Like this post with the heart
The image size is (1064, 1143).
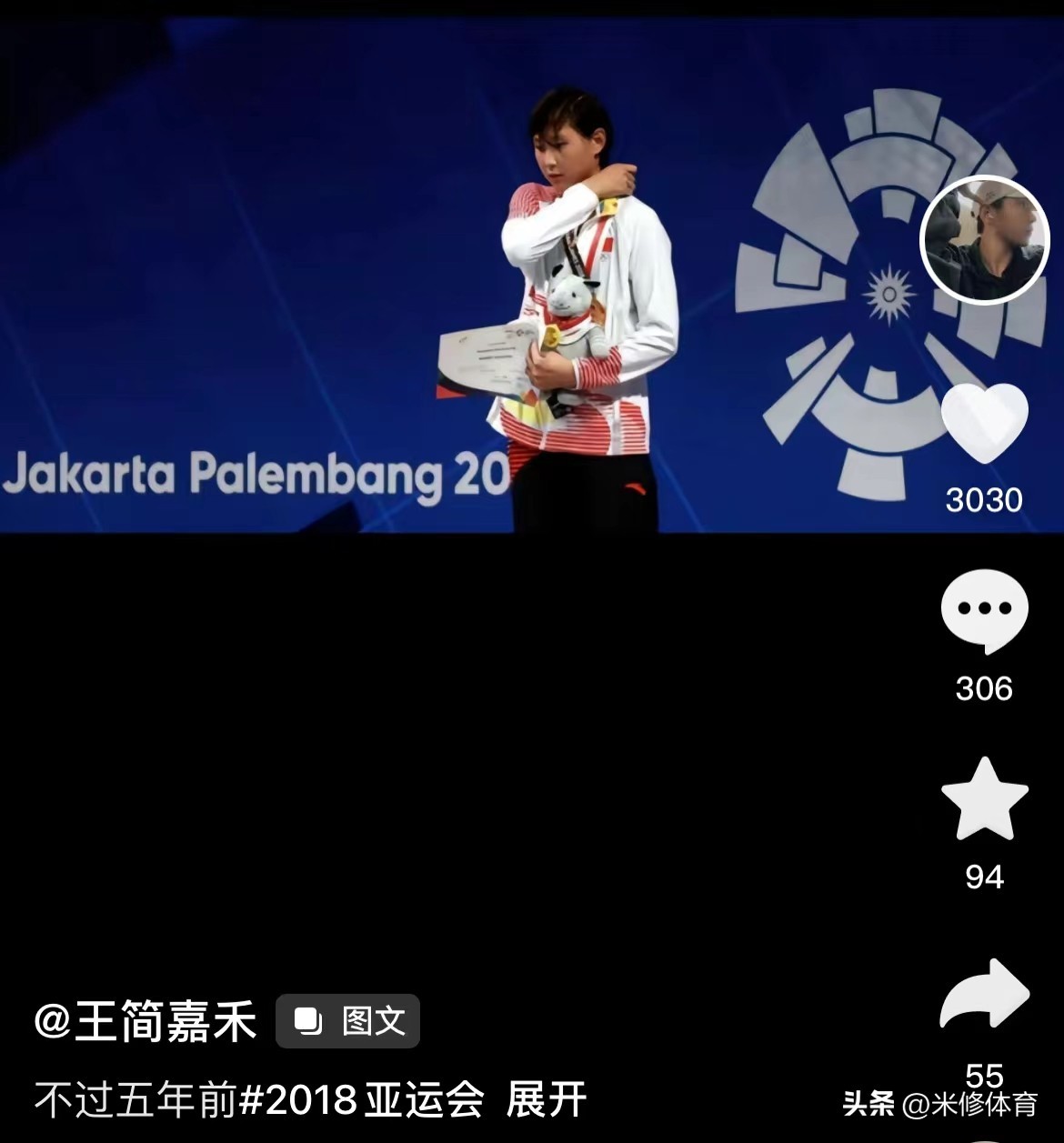coord(984,422)
